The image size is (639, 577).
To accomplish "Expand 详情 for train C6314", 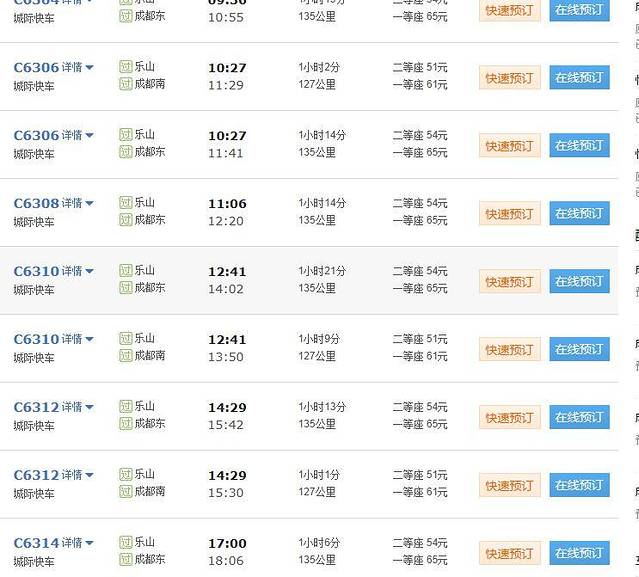I will 77,543.
